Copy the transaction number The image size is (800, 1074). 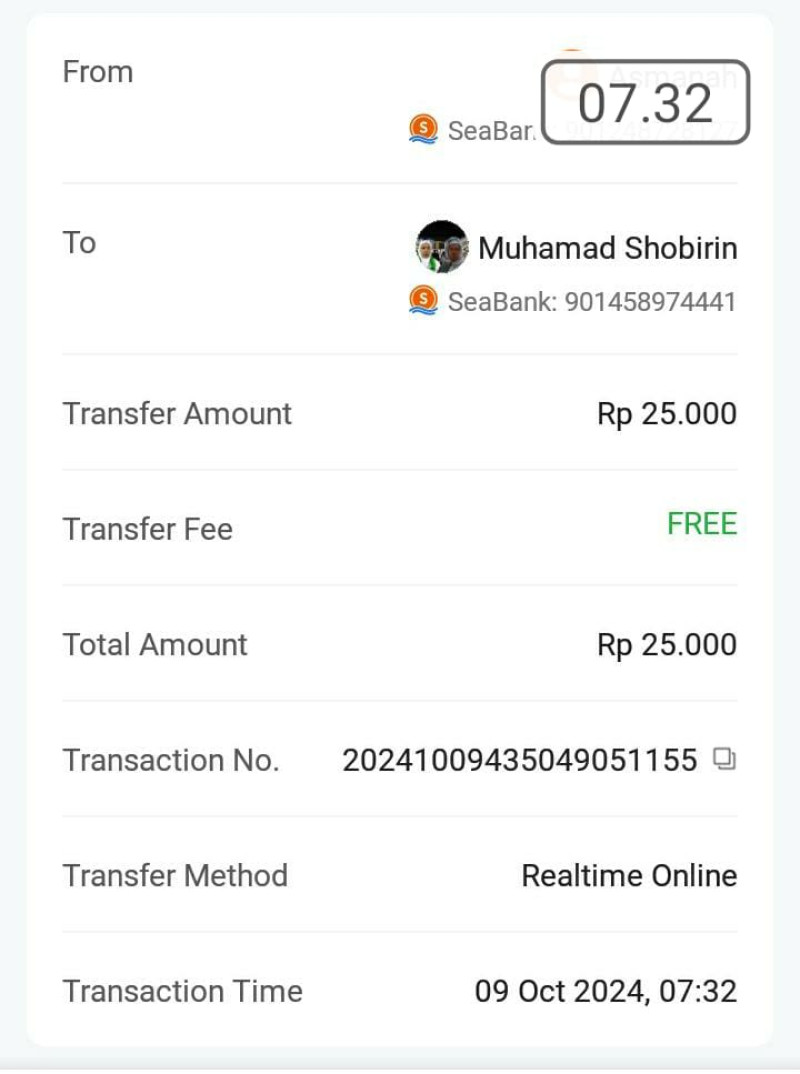(724, 760)
